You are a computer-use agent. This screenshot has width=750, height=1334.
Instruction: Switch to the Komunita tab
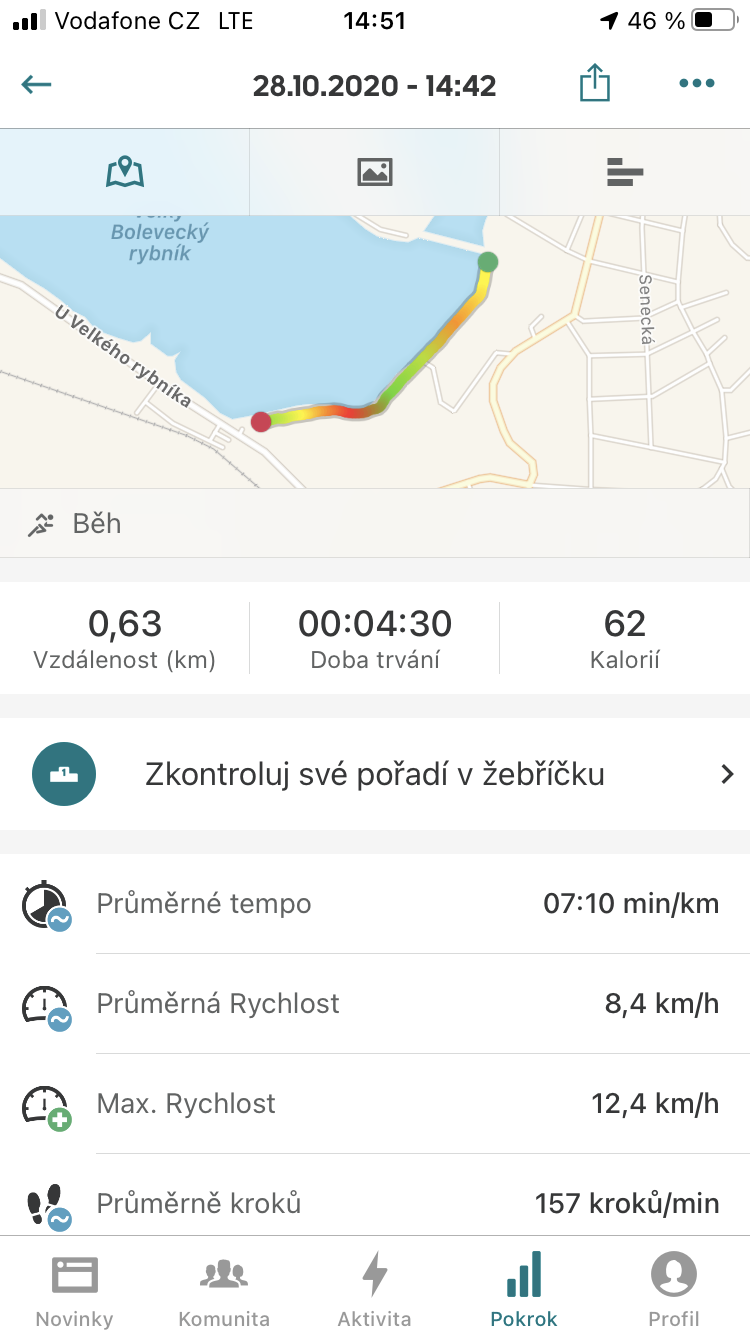[224, 1288]
